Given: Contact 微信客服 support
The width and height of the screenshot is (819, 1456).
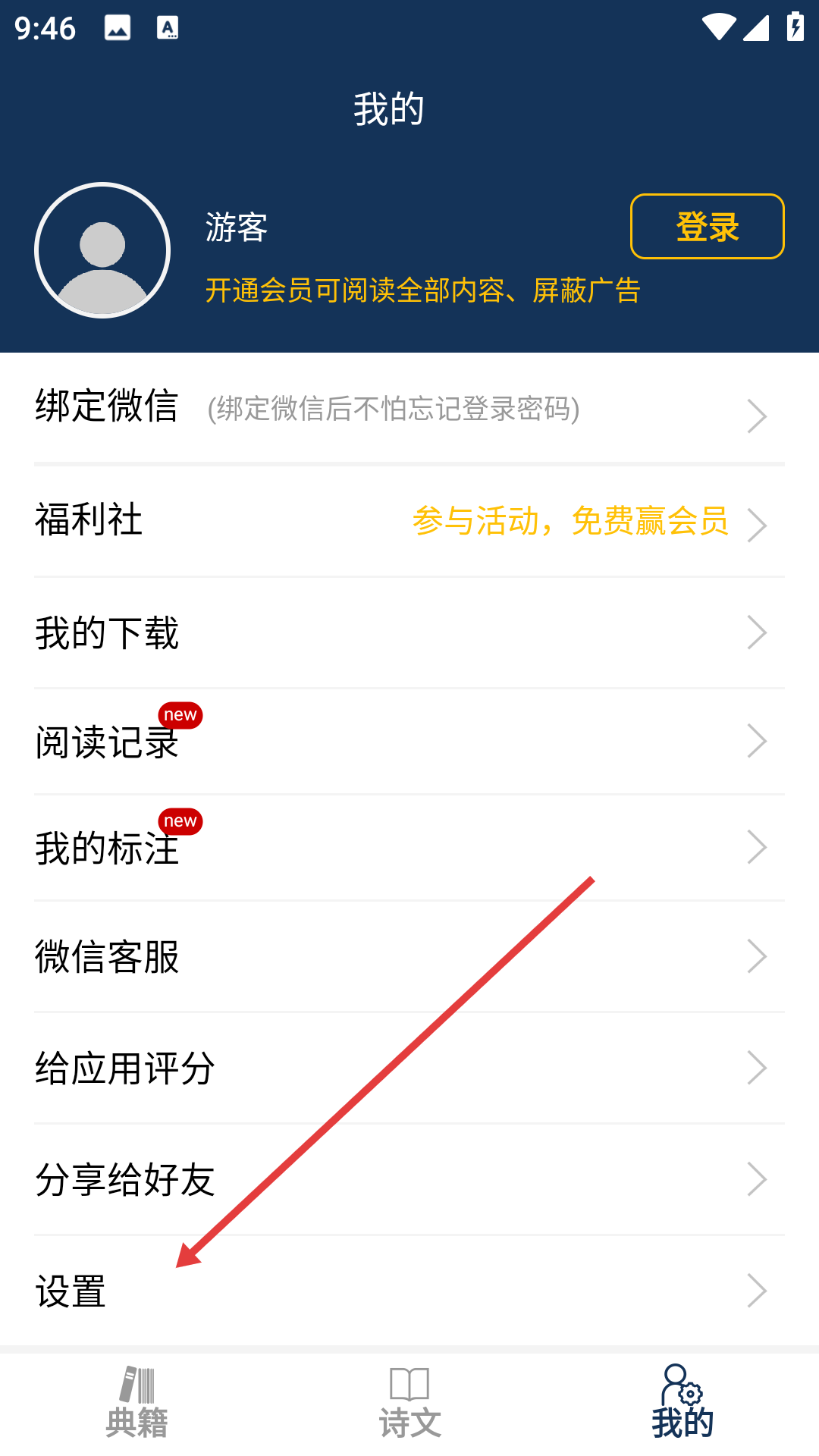Looking at the screenshot, I should pyautogui.click(x=409, y=956).
